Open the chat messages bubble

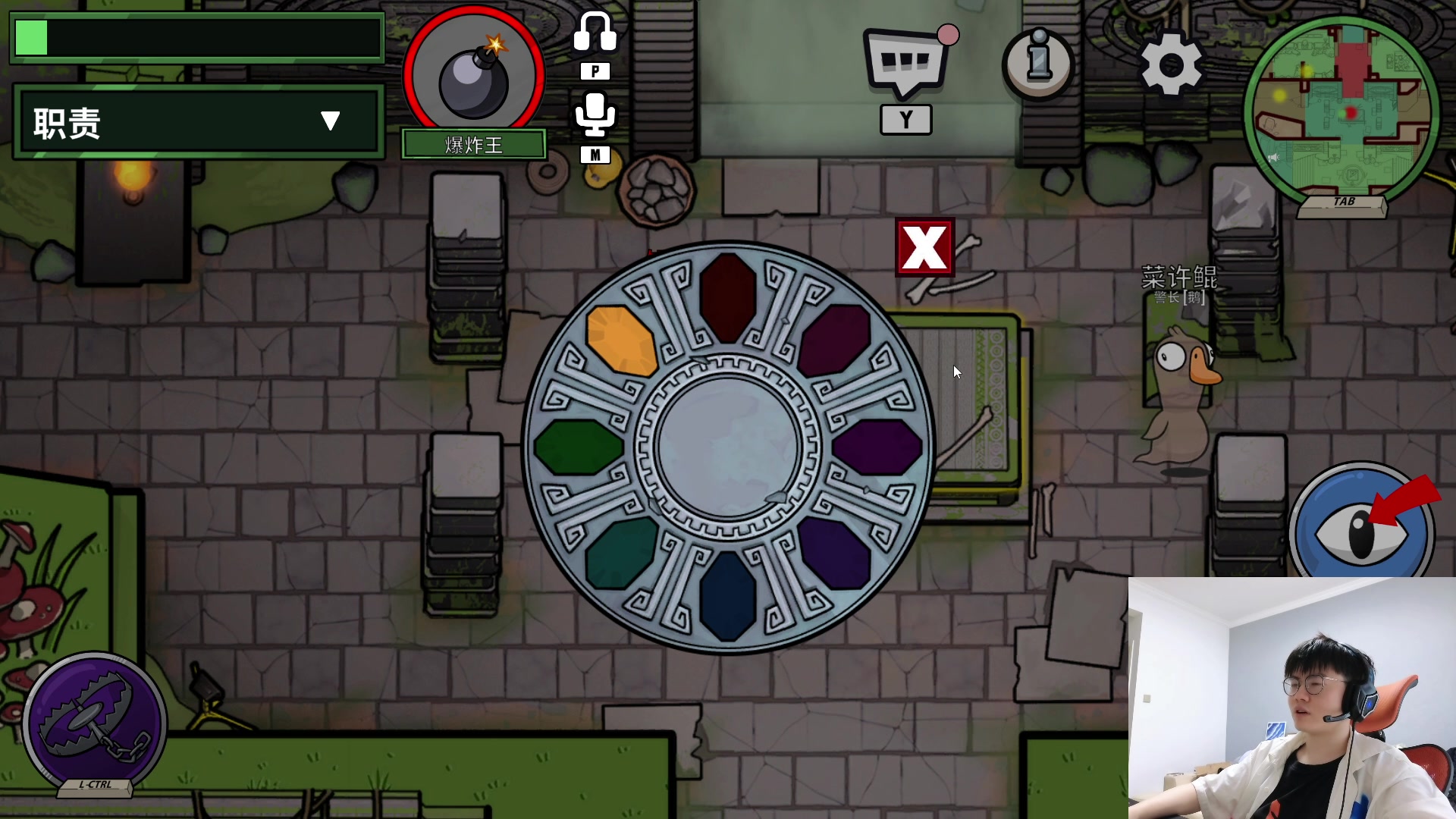(905, 64)
